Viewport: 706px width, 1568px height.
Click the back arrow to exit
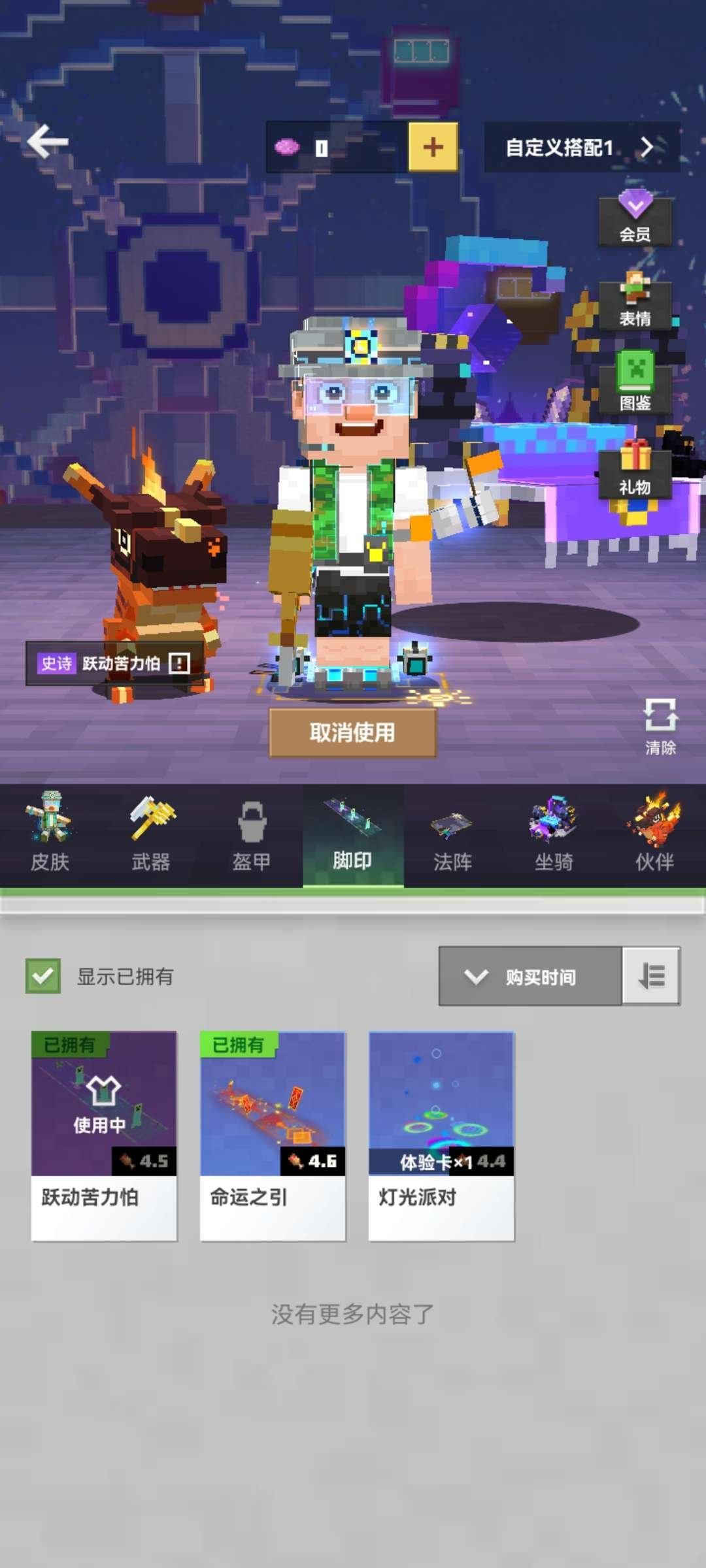pyautogui.click(x=46, y=140)
